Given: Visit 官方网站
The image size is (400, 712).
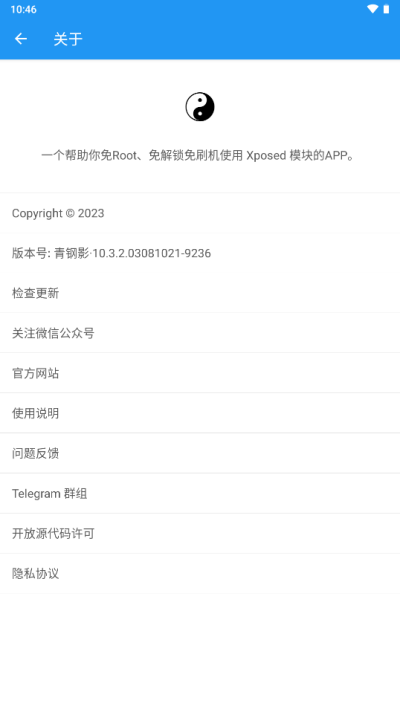Looking at the screenshot, I should 200,373.
